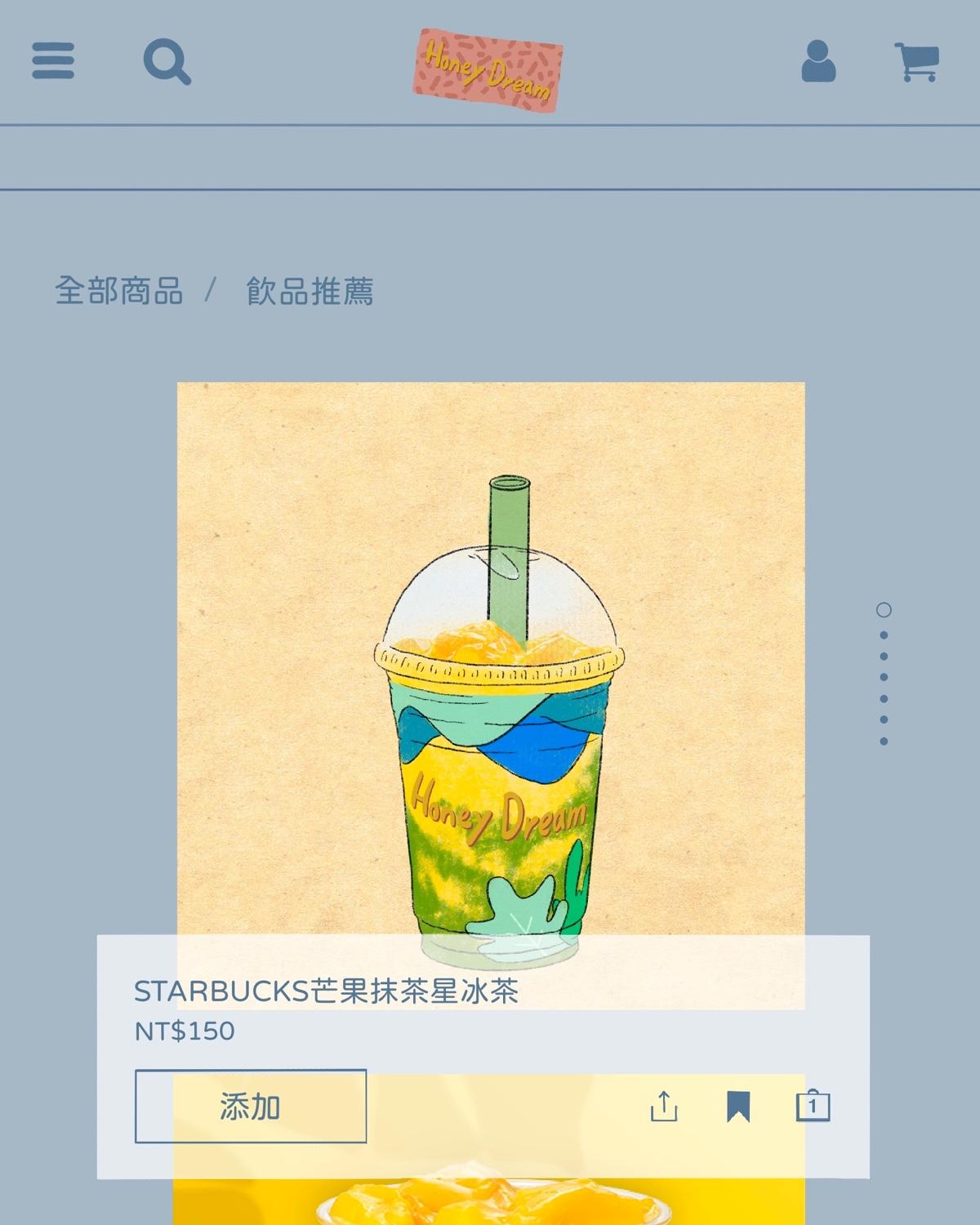Bookmark this drink
The width and height of the screenshot is (980, 1225).
coord(738,1107)
